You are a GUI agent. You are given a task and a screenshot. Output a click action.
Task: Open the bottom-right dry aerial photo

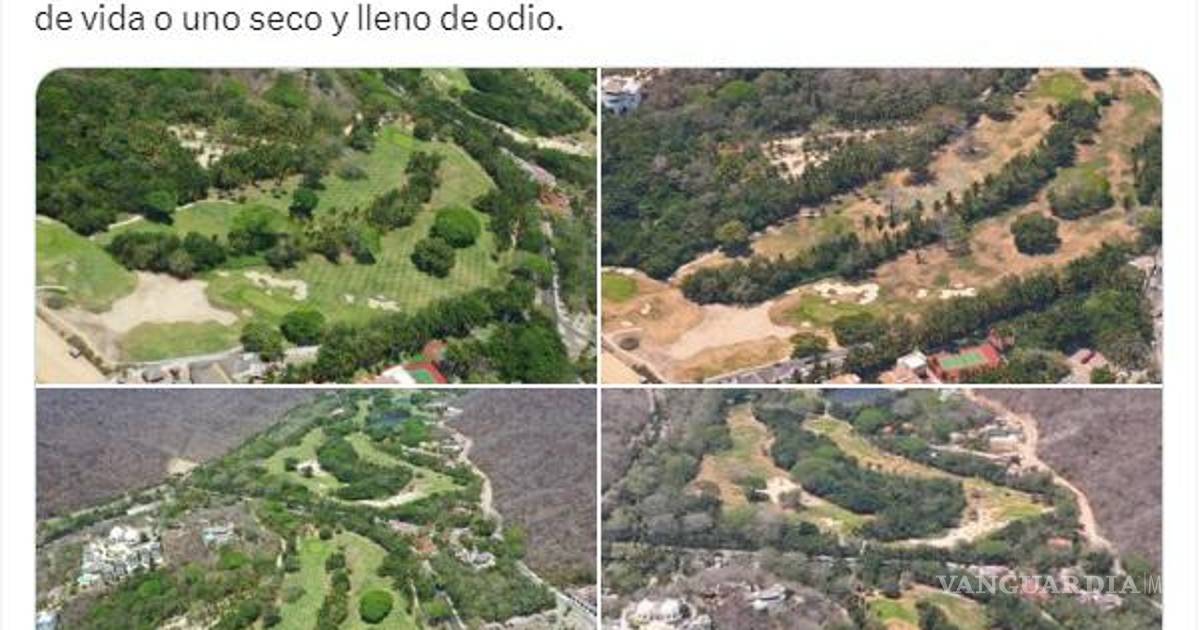click(x=880, y=508)
